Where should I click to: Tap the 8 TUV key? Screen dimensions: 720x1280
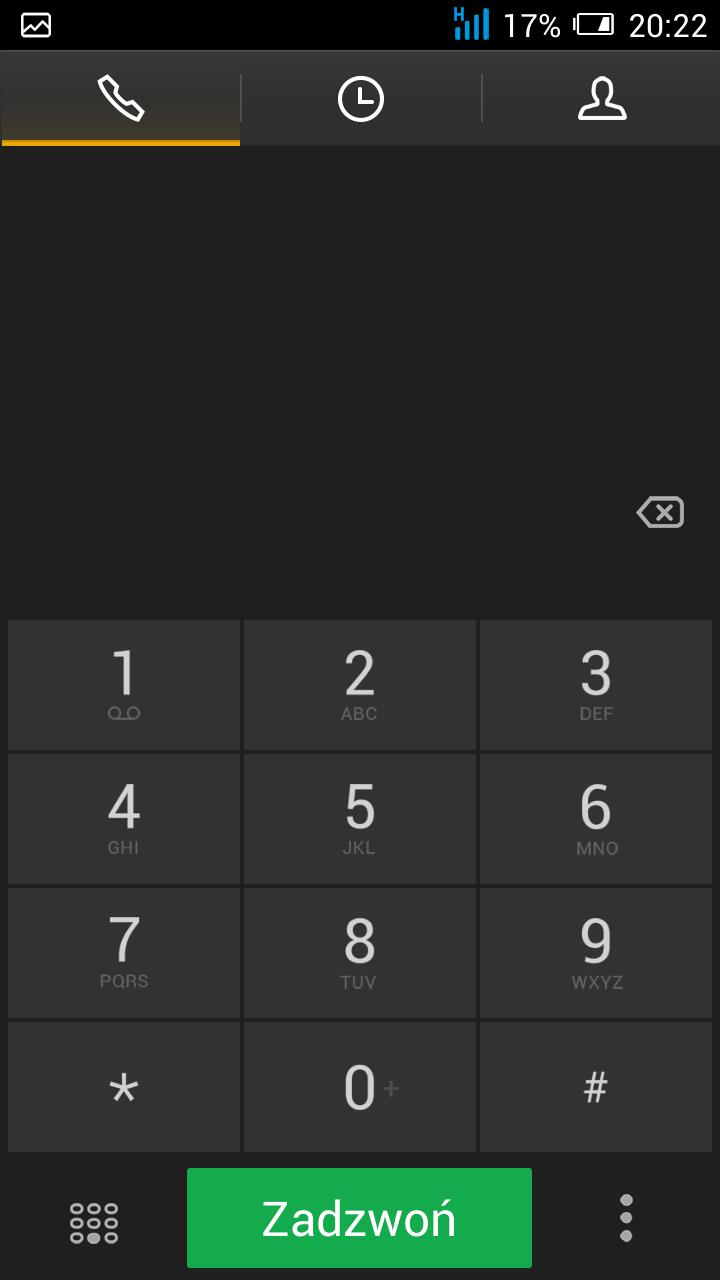pyautogui.click(x=360, y=953)
